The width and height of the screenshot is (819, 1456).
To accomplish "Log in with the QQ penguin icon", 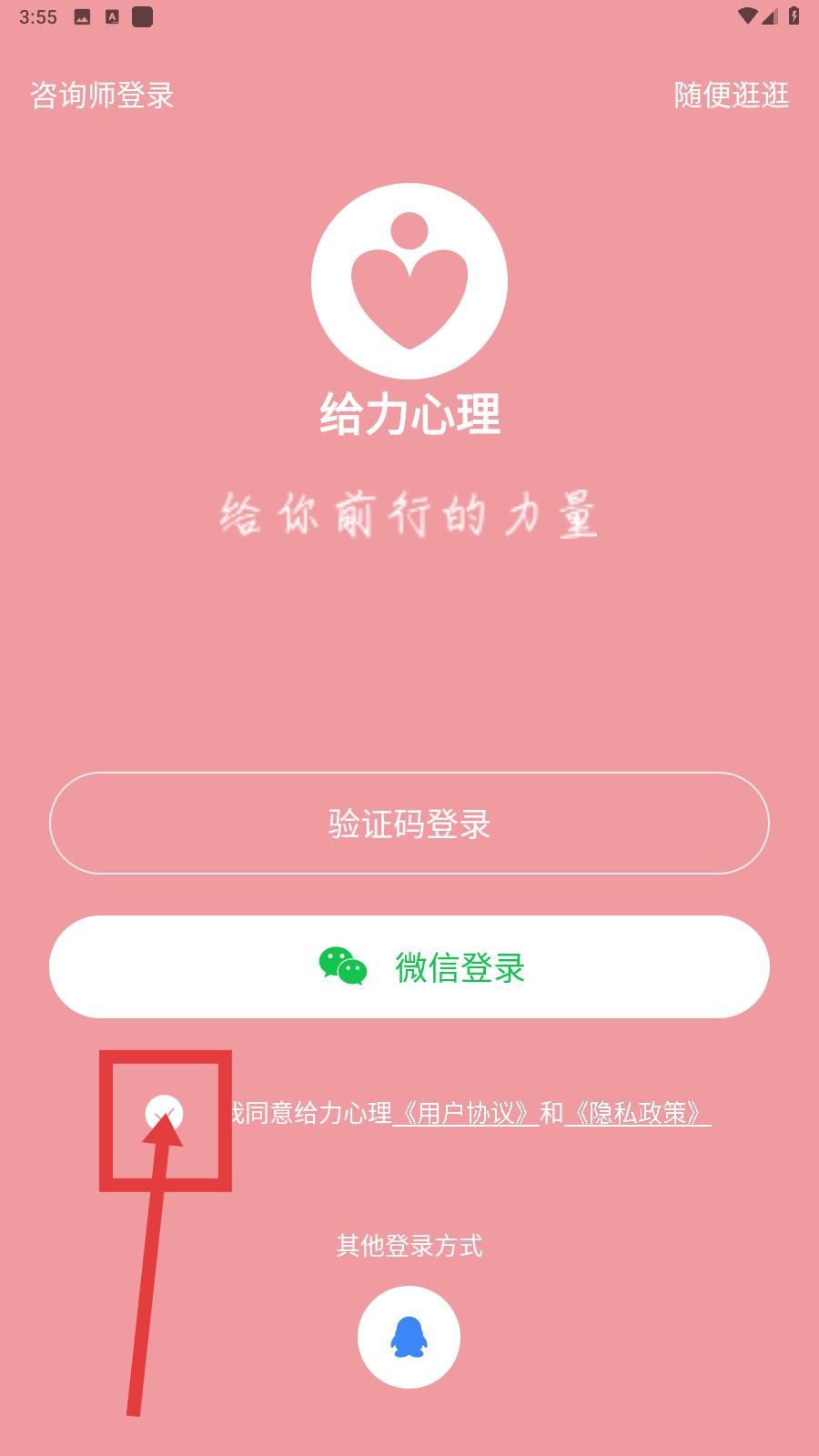I will coord(409,1337).
